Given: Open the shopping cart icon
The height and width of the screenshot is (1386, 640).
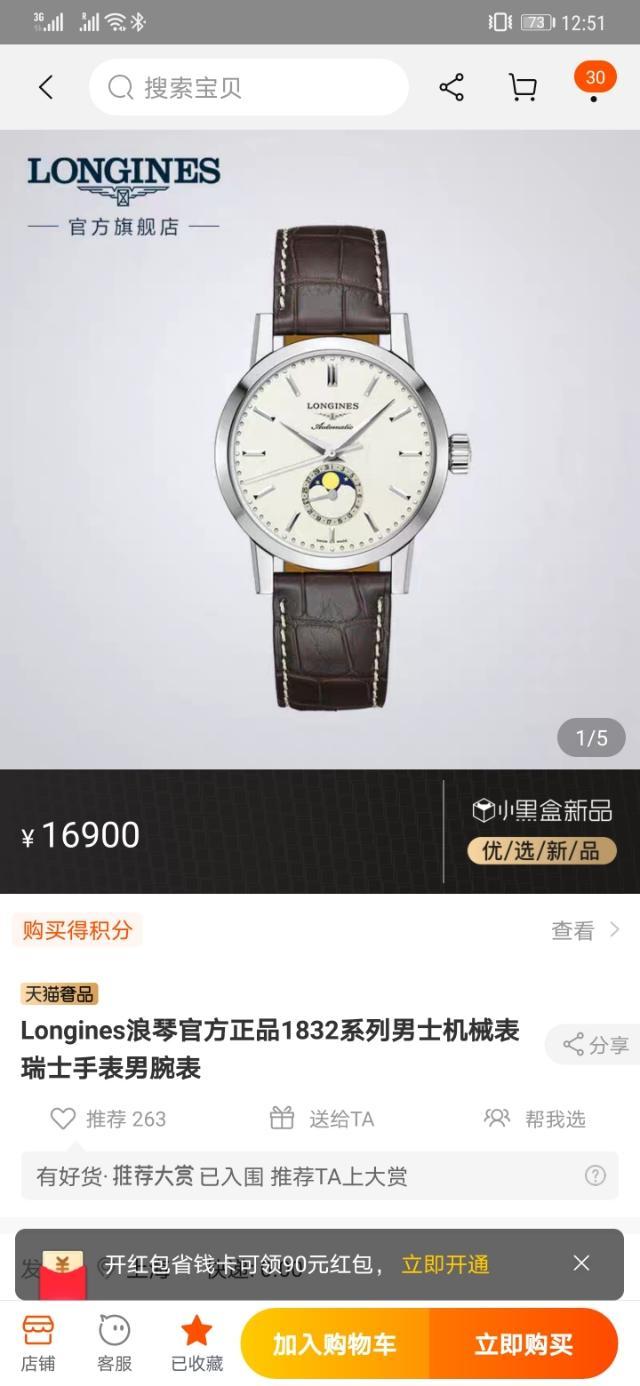Looking at the screenshot, I should click(522, 88).
